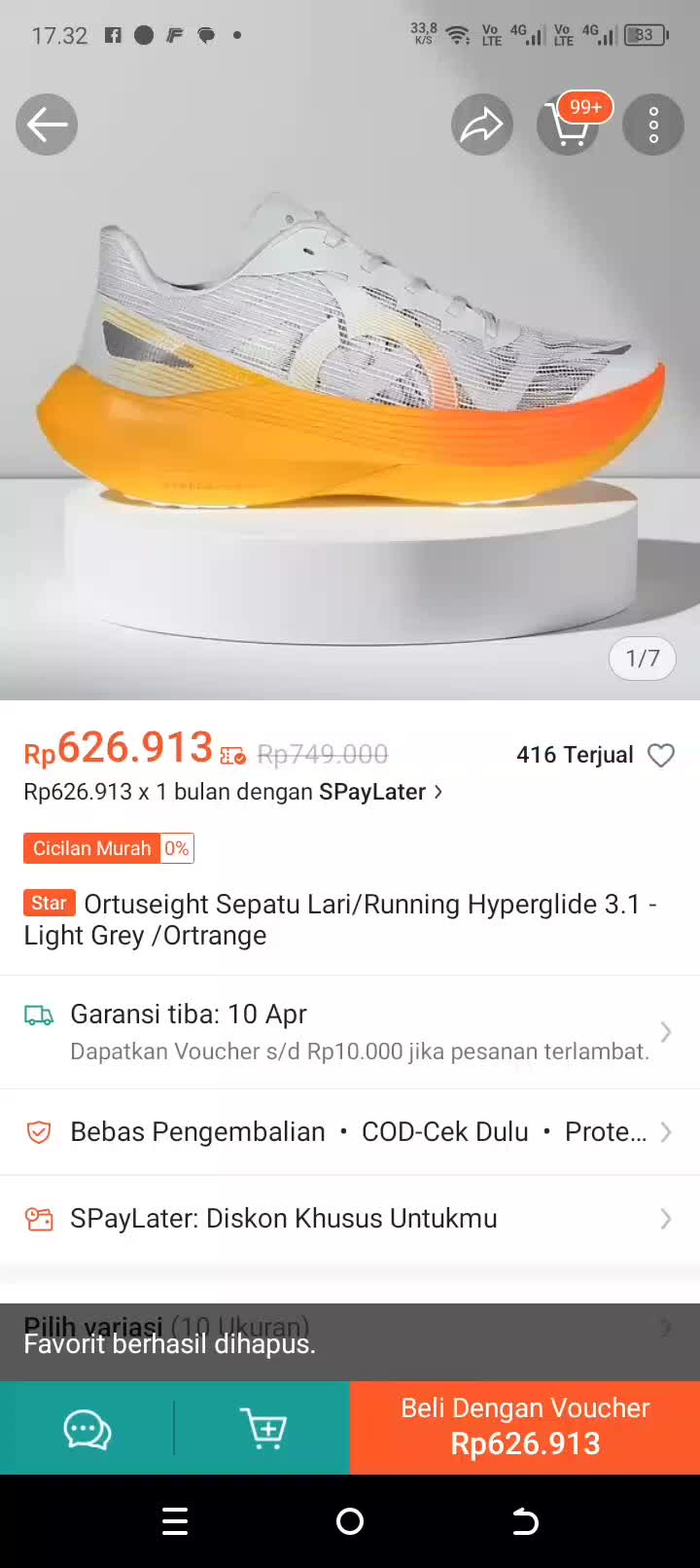View Bebas Pengembalian and COD-Cek Dulu info
This screenshot has width=700, height=1568.
click(350, 1132)
